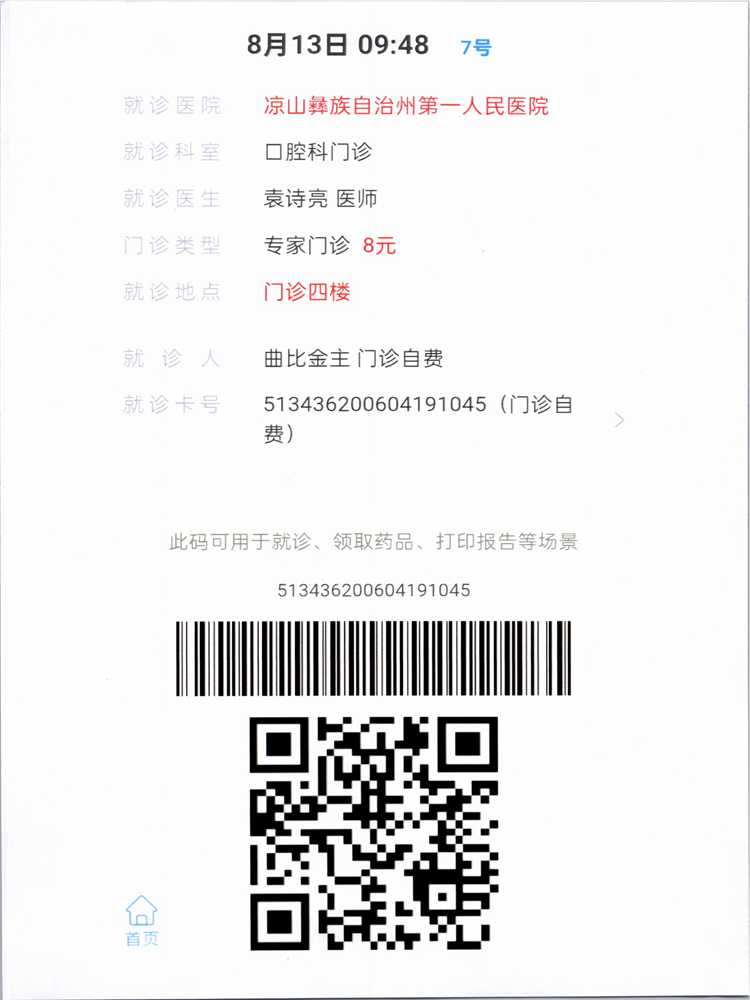Go to the 首页 home page
750x1000 pixels.
tap(141, 920)
